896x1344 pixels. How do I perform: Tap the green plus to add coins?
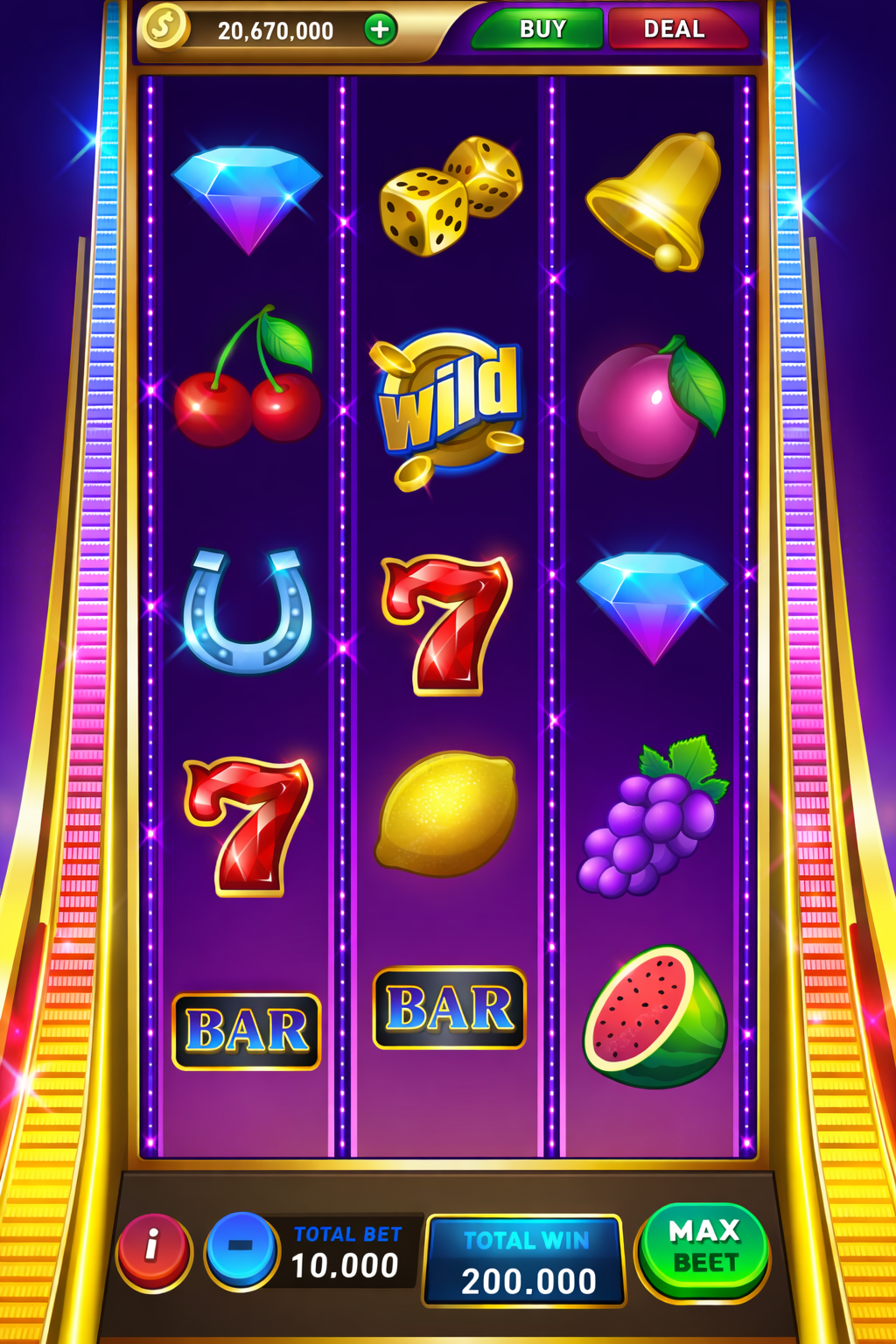tap(380, 30)
